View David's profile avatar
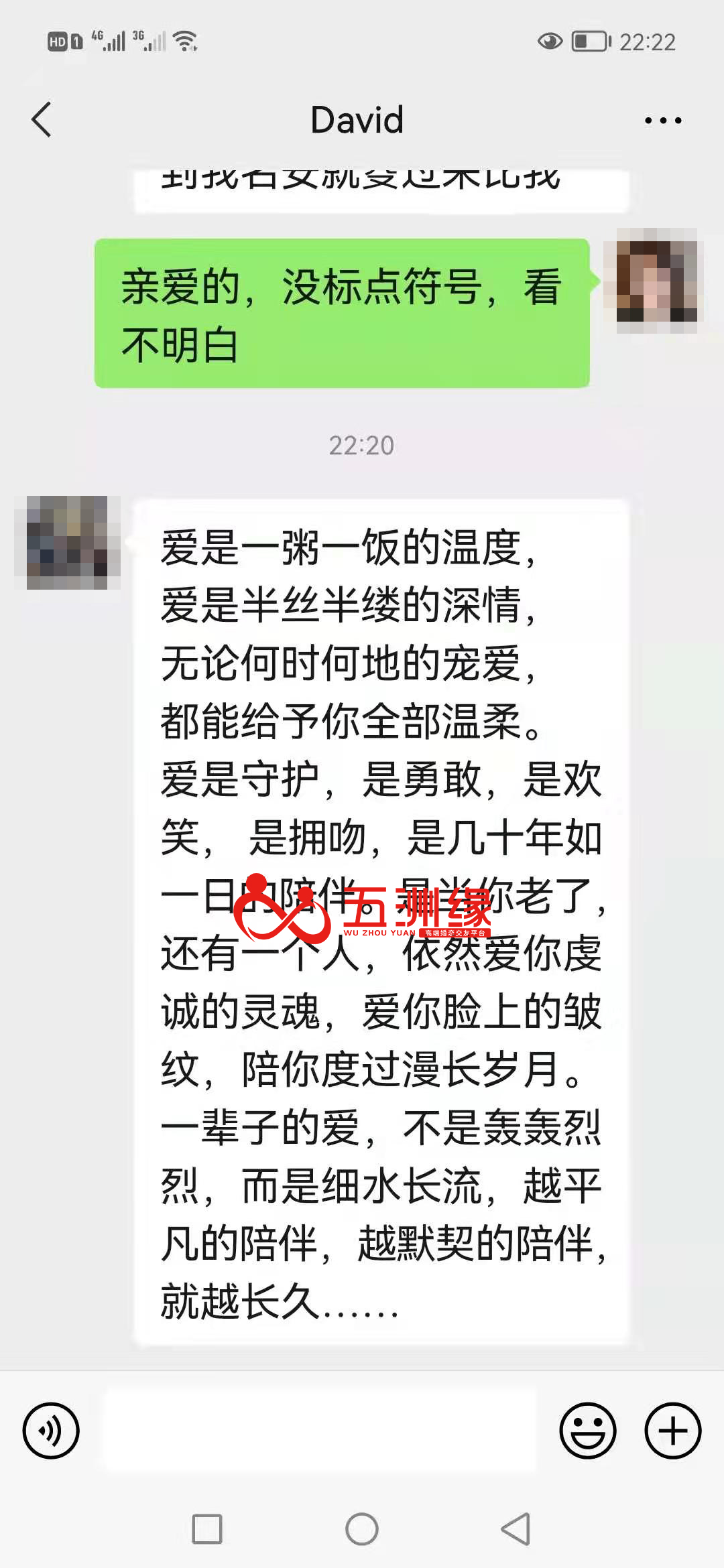The width and height of the screenshot is (724, 1568). pyautogui.click(x=67, y=542)
